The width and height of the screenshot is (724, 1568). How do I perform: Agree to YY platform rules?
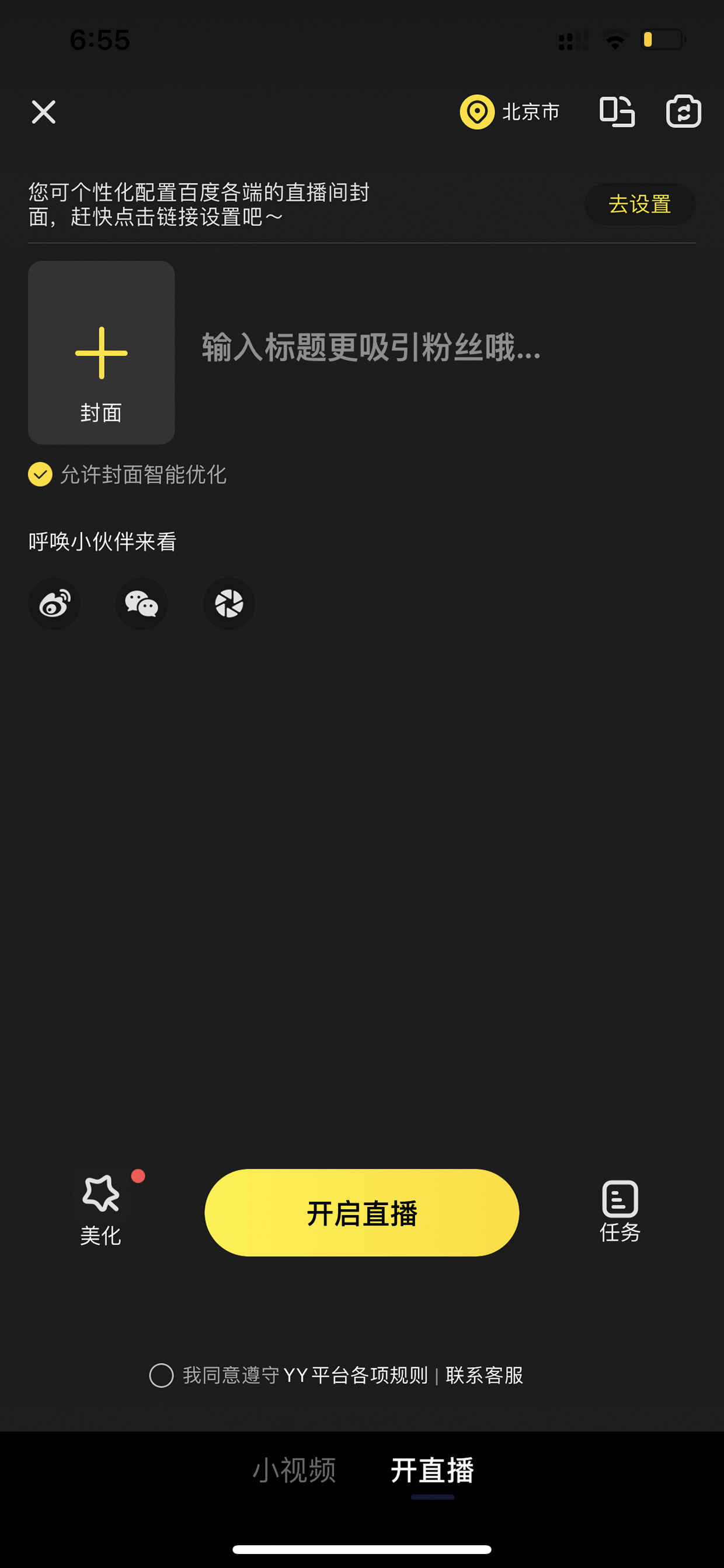tap(161, 1375)
